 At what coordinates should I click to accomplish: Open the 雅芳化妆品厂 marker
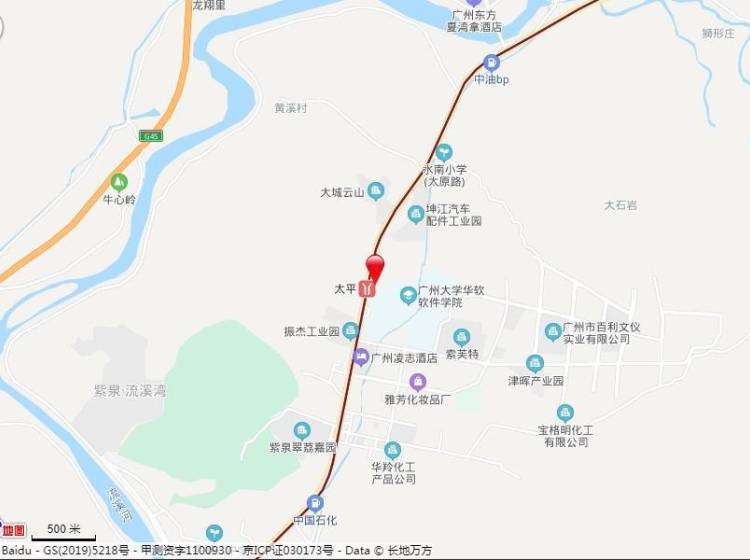[x=418, y=382]
